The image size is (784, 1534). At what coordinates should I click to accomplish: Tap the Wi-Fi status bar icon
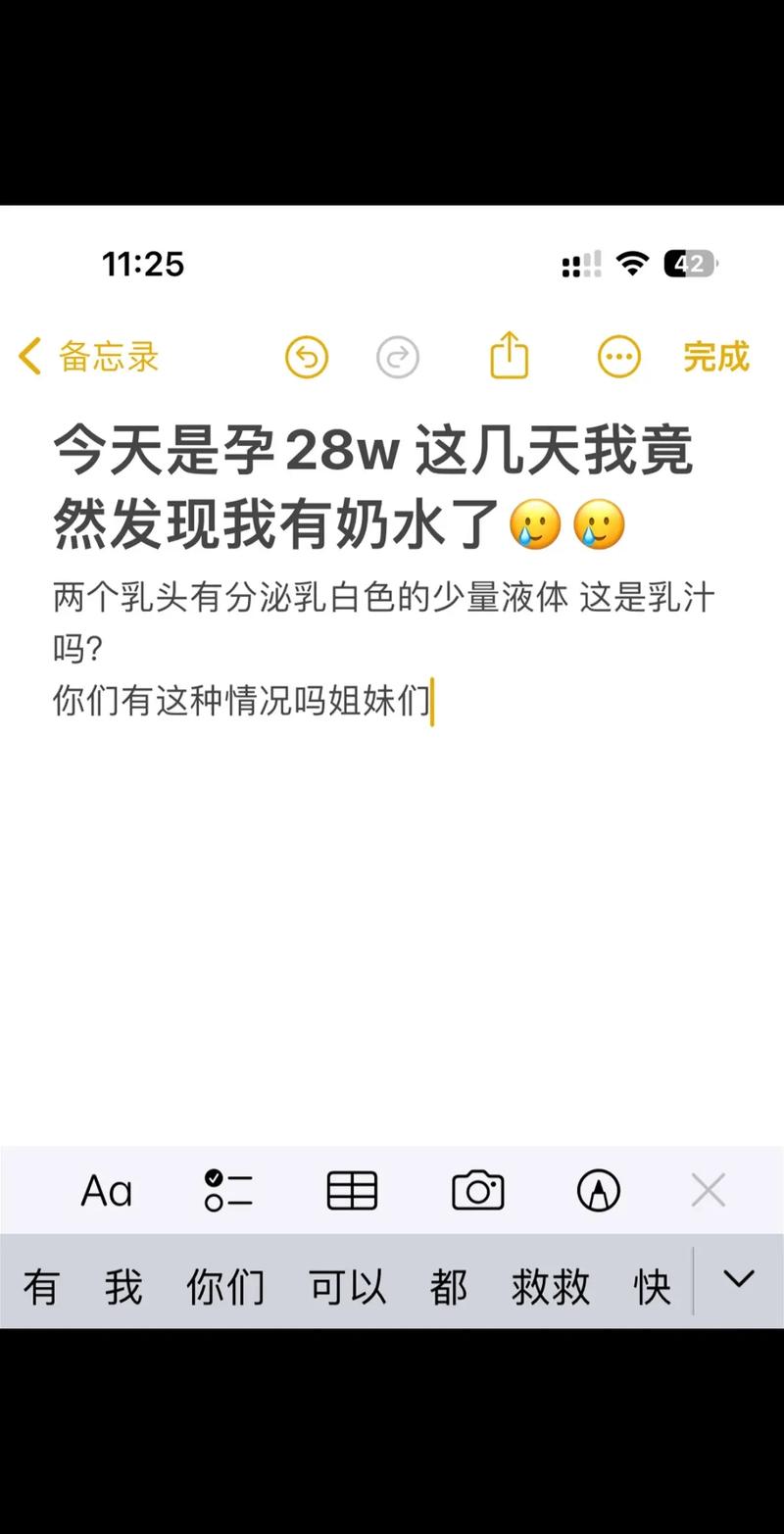632,263
